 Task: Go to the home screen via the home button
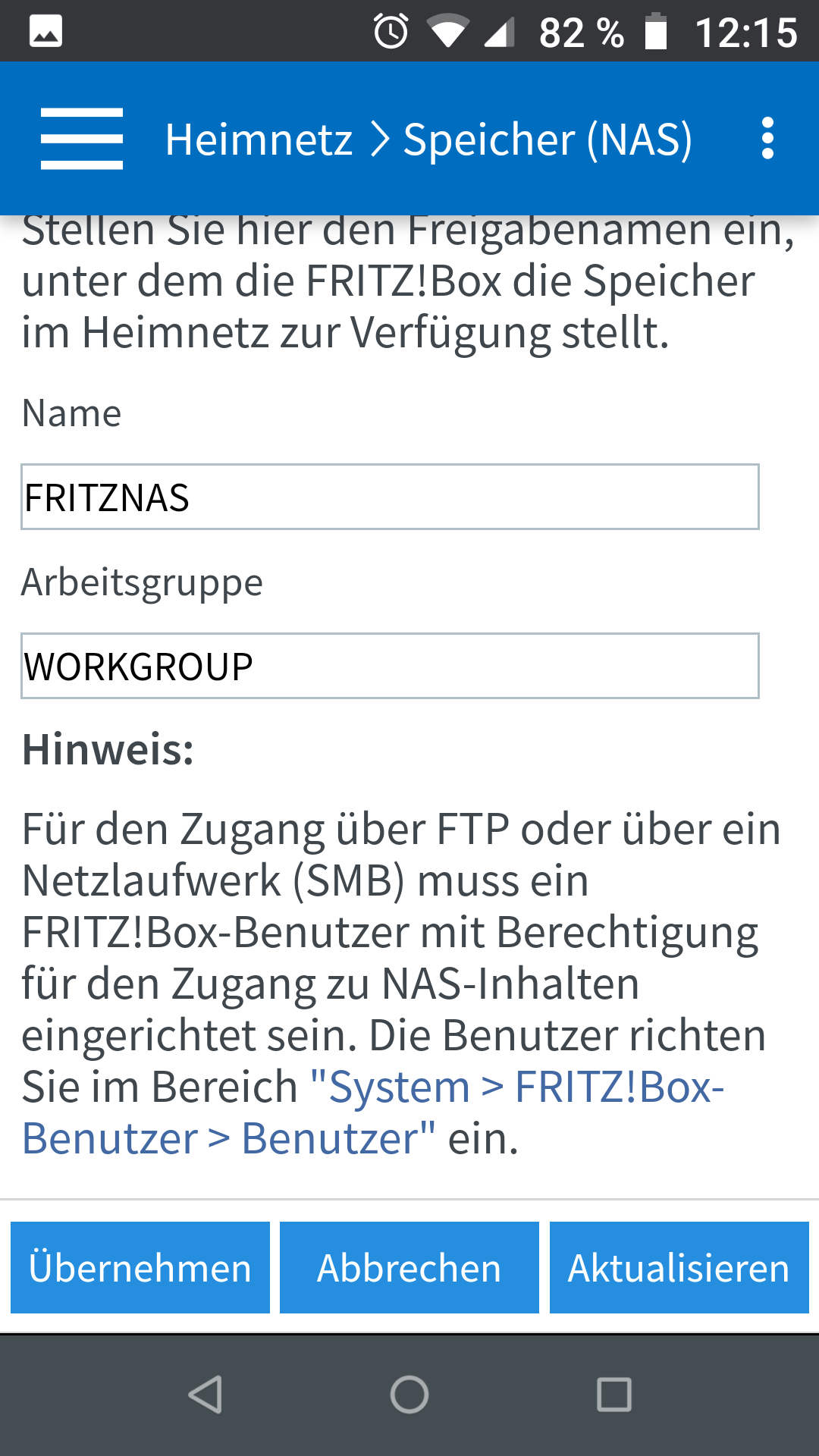click(x=409, y=1395)
